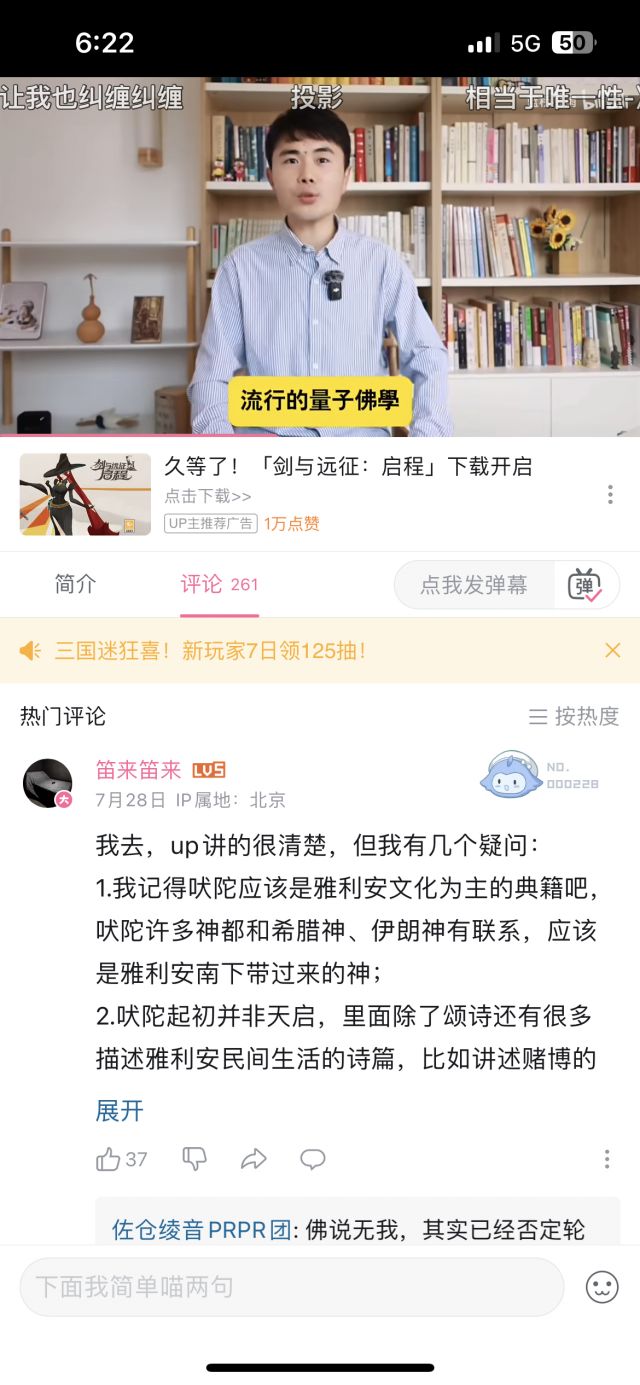Focus the 下面我简单喵两句 comment box
The image size is (640, 1385).
pos(290,1287)
